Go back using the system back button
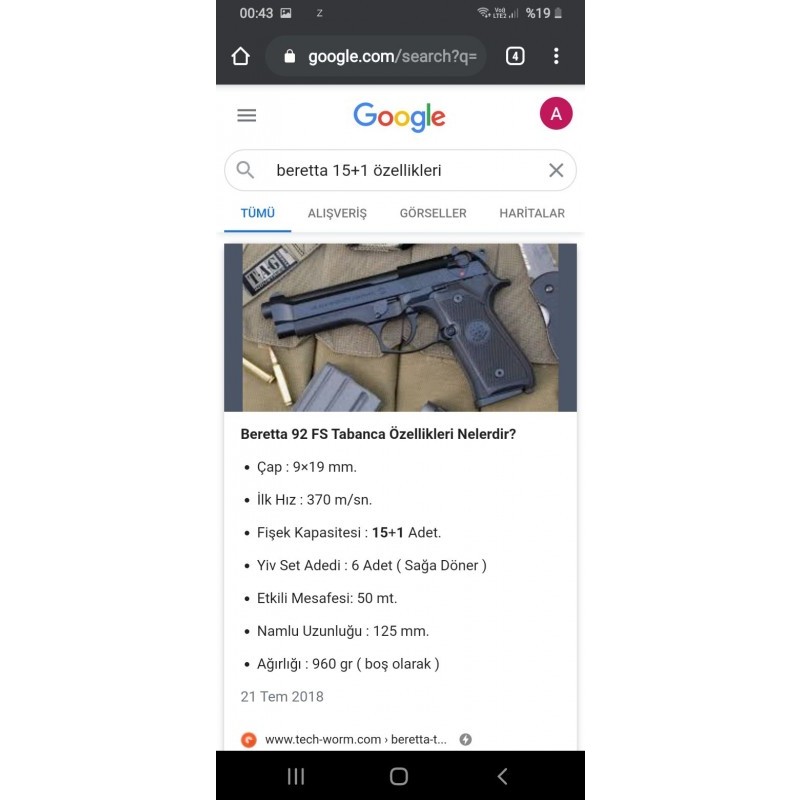This screenshot has width=800, height=800. [x=502, y=776]
